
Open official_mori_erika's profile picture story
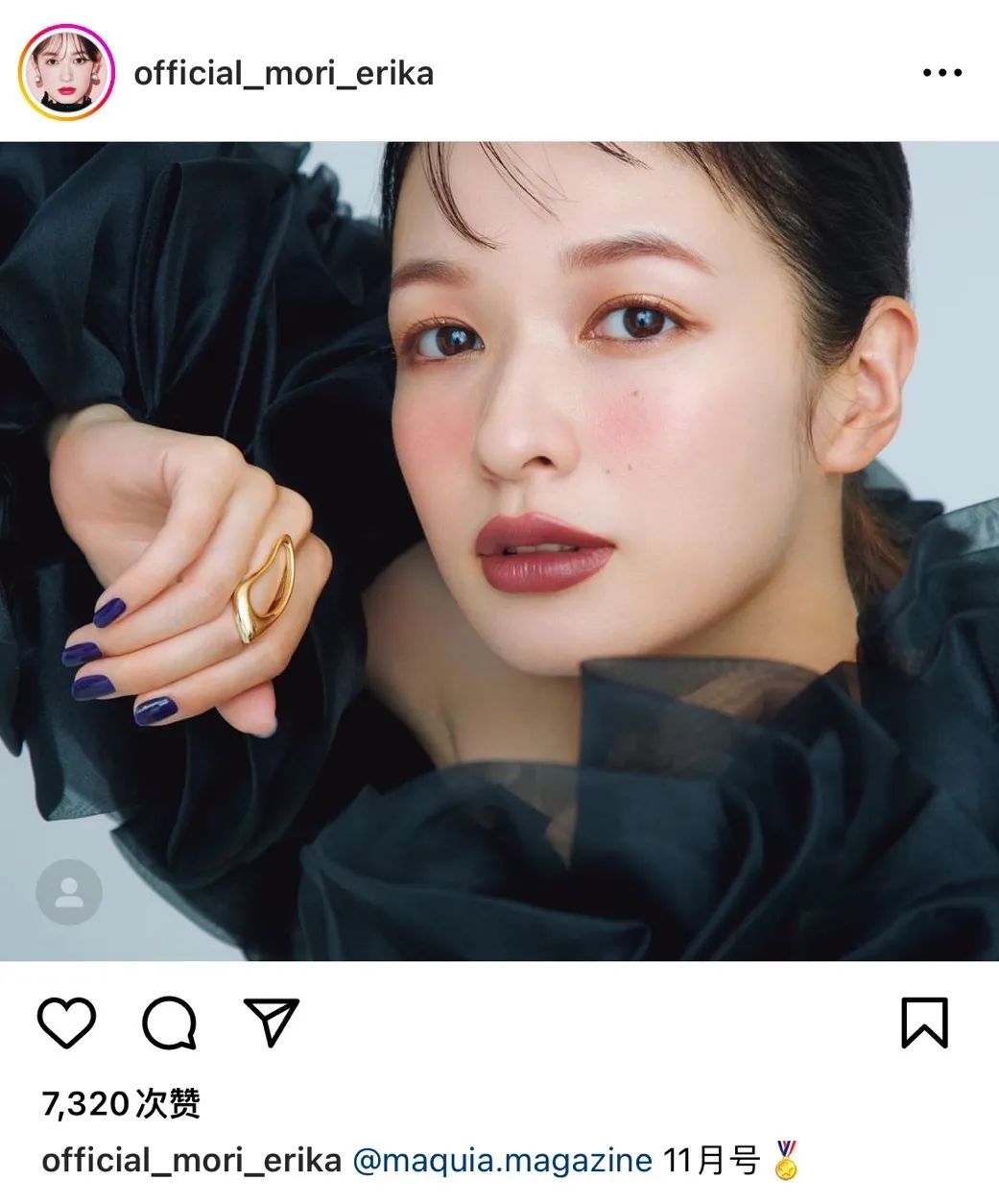(x=66, y=73)
